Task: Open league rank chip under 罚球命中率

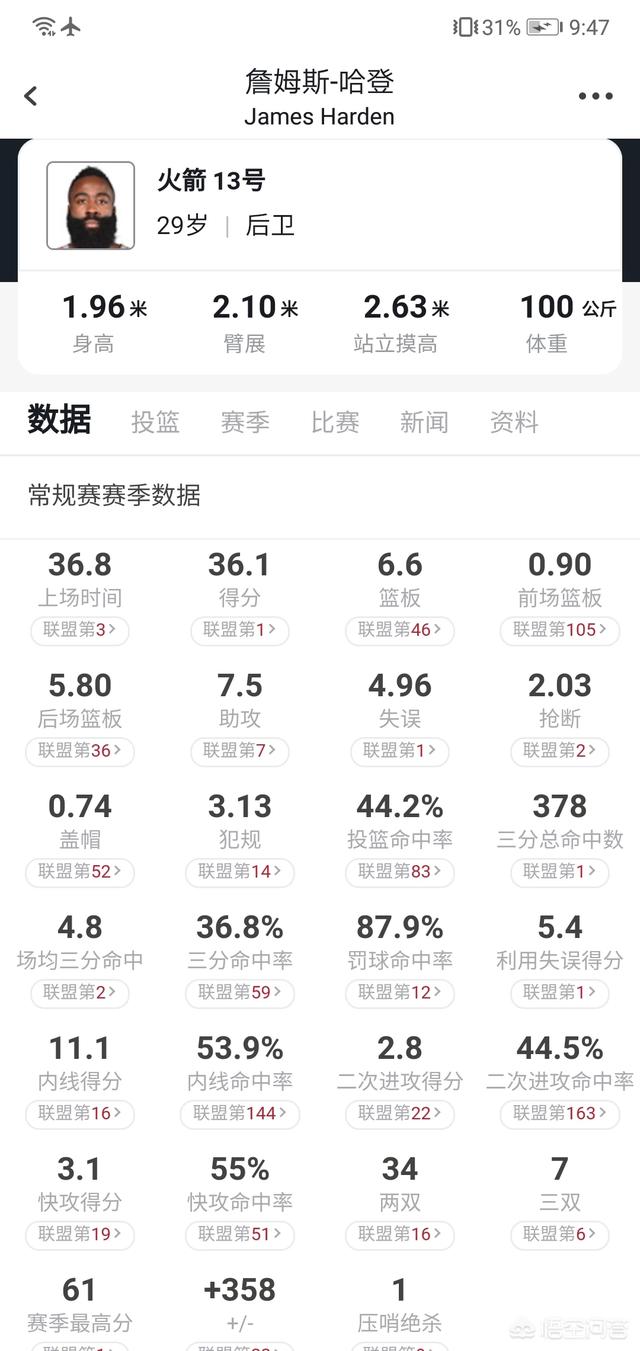Action: [x=400, y=993]
